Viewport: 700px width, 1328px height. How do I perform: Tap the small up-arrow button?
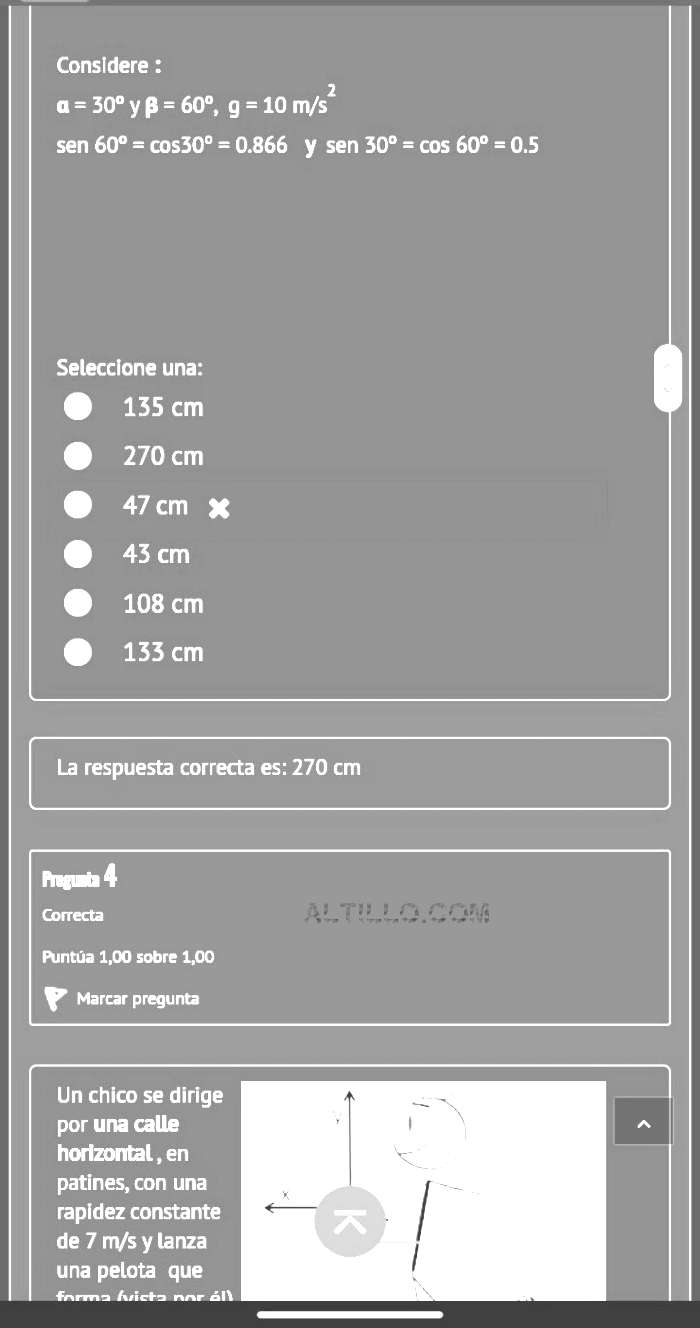point(643,1121)
